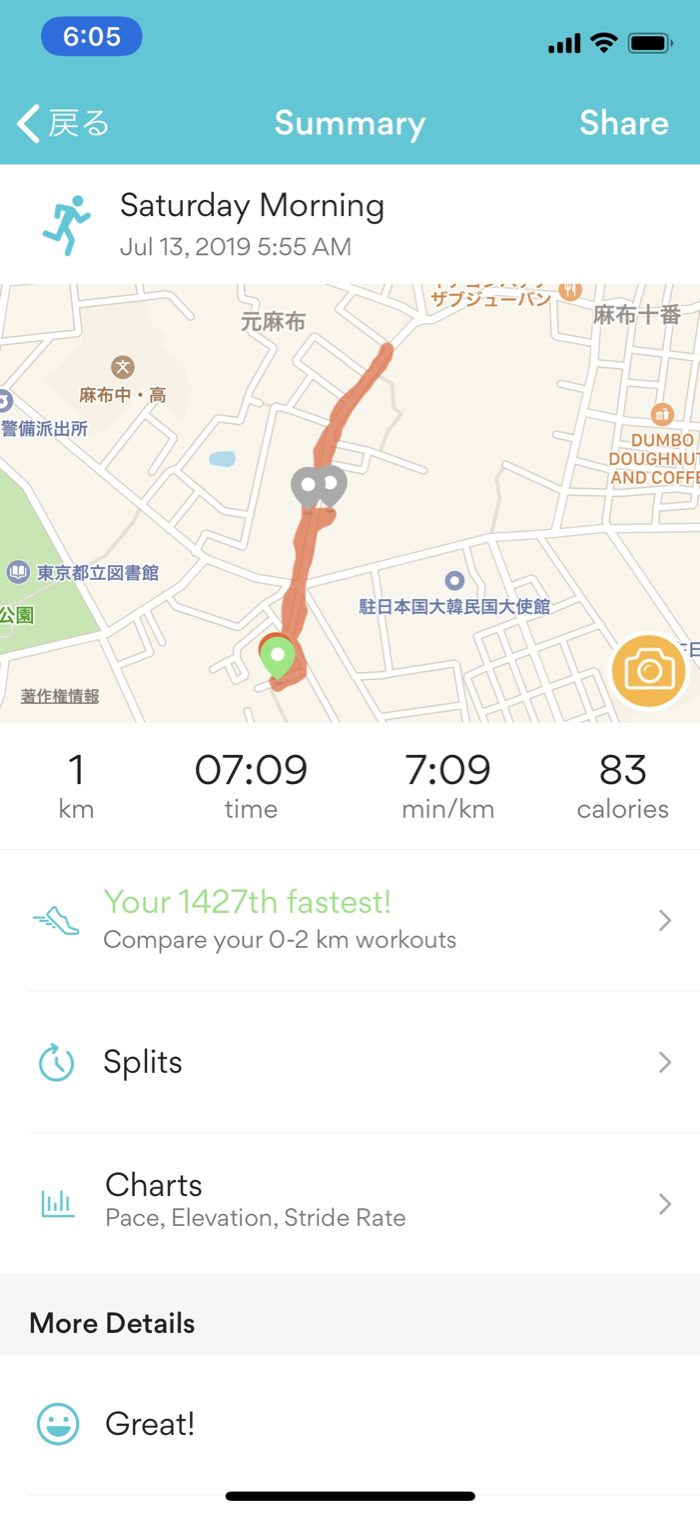Add a photo with the camera button
The width and height of the screenshot is (700, 1516).
(x=649, y=671)
